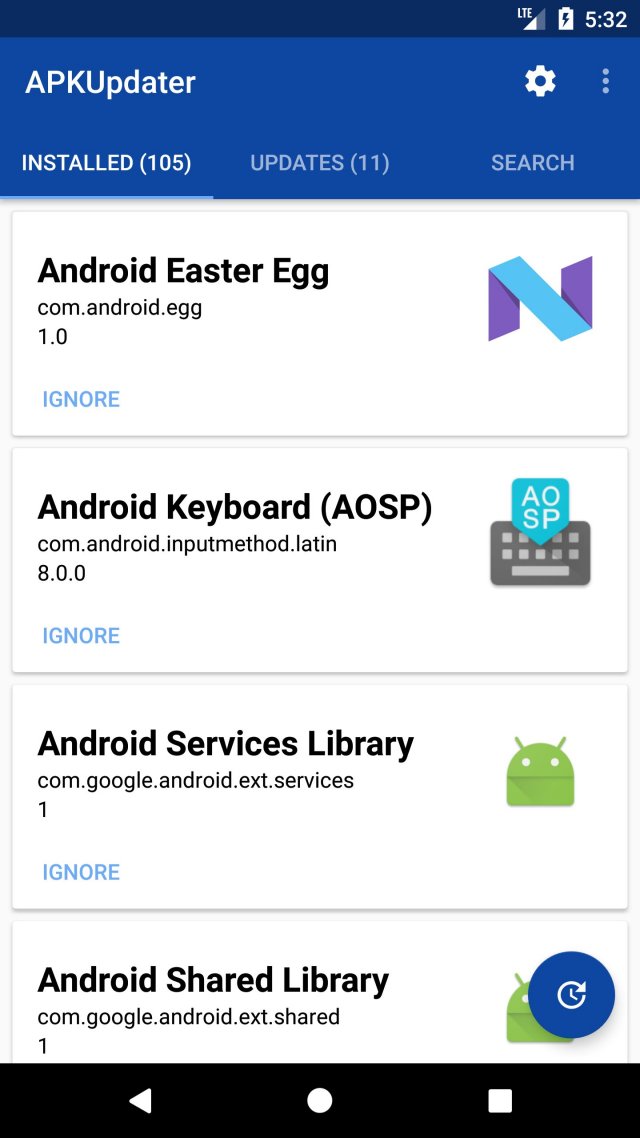Ignore Android Keyboard (AOSP)
The image size is (640, 1138).
pyautogui.click(x=81, y=636)
